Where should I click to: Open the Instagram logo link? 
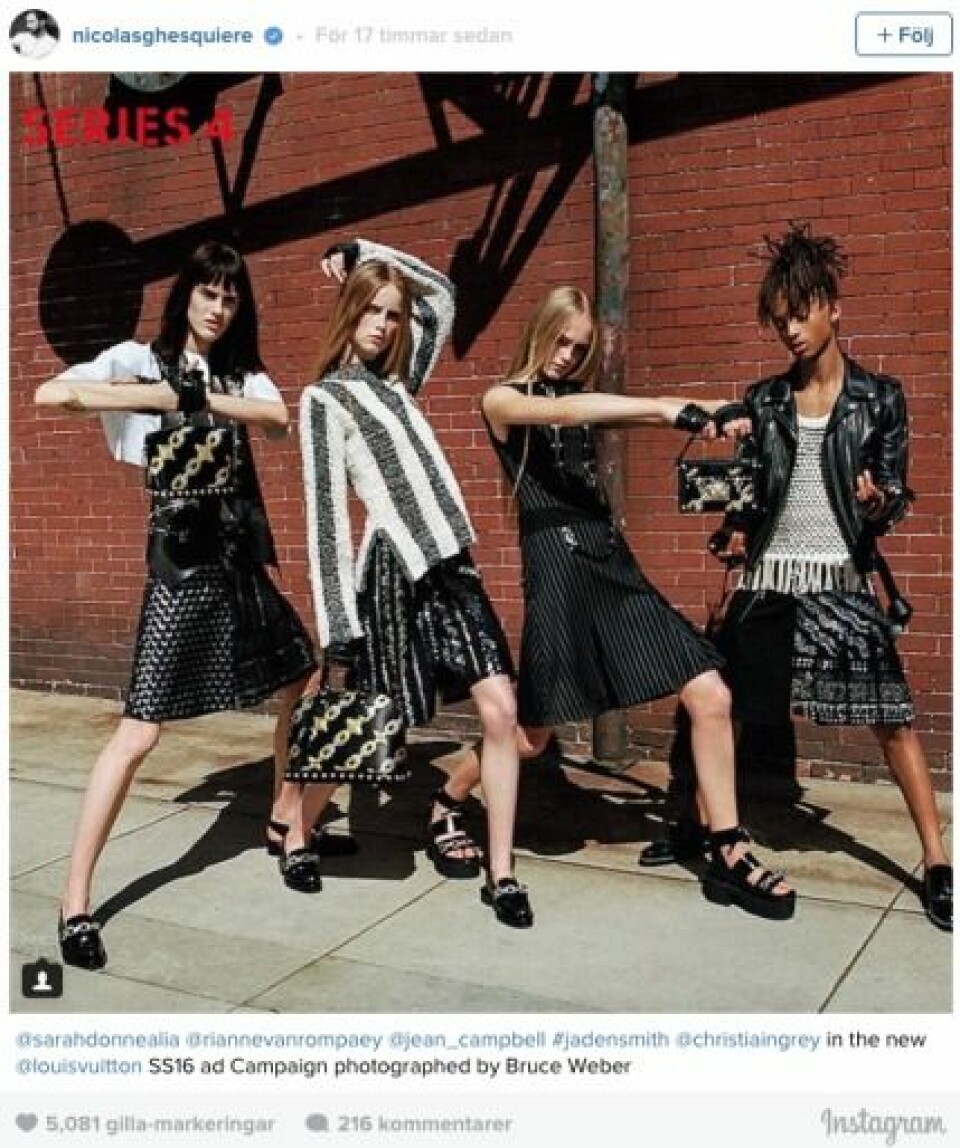[883, 1124]
